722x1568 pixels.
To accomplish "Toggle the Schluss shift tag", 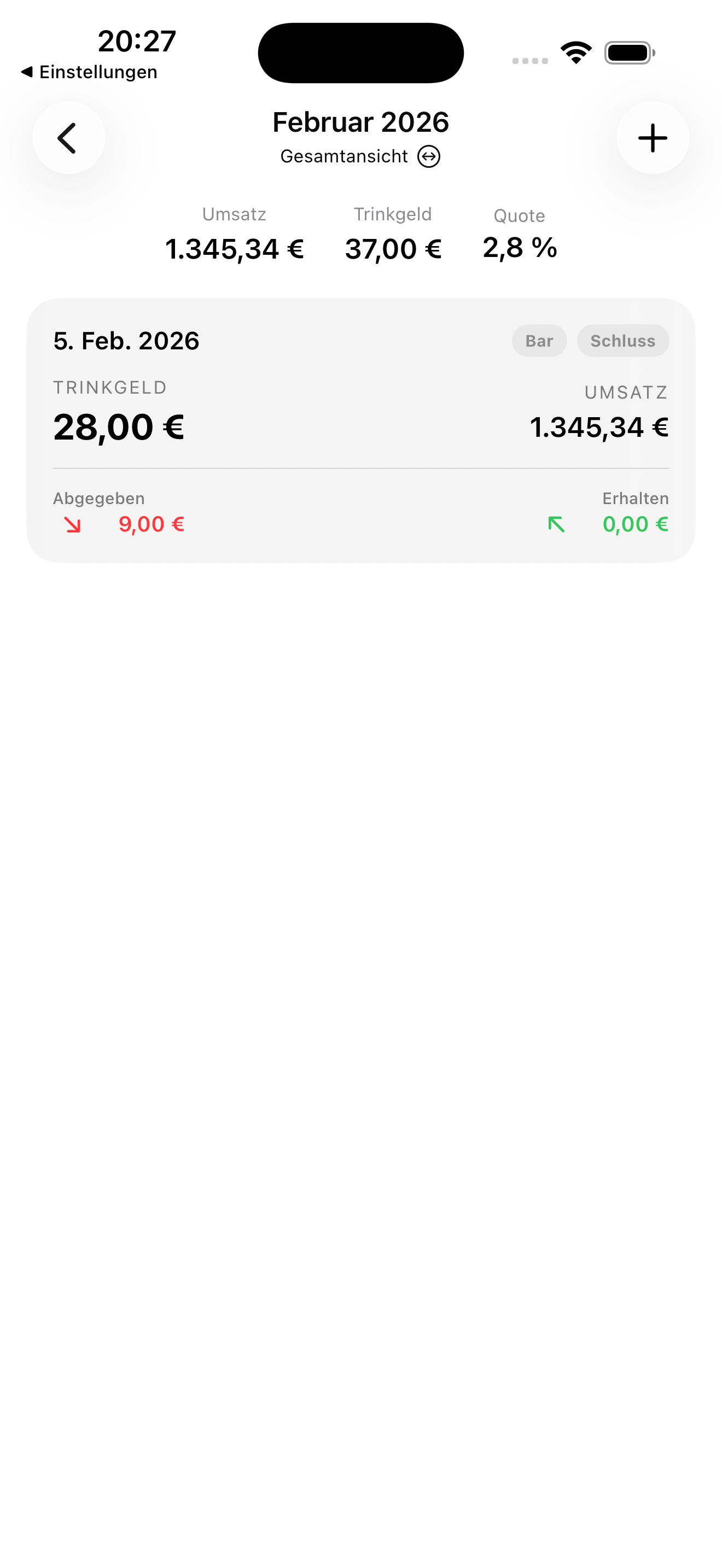I will [x=623, y=341].
